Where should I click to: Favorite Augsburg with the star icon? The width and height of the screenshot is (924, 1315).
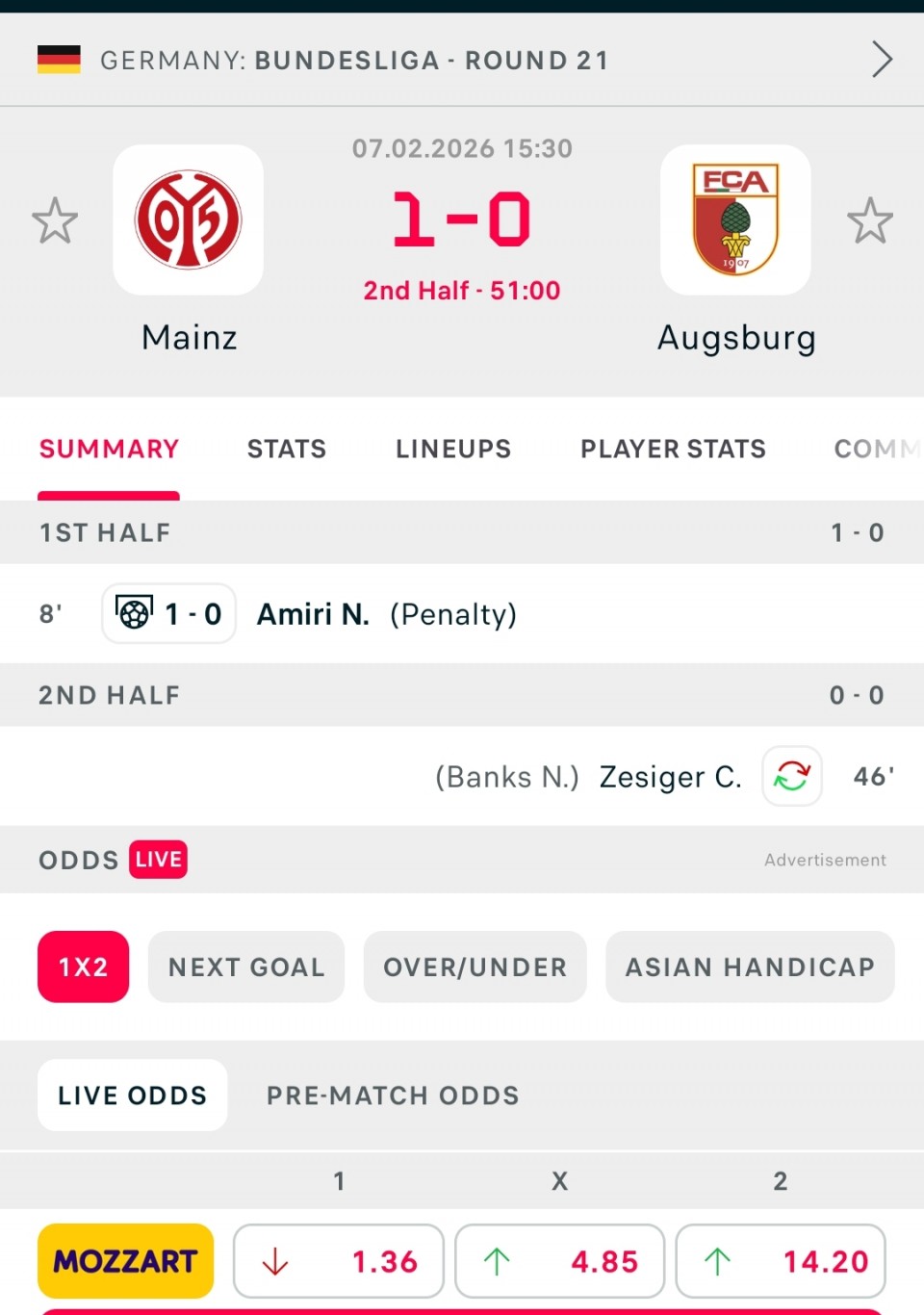[870, 220]
